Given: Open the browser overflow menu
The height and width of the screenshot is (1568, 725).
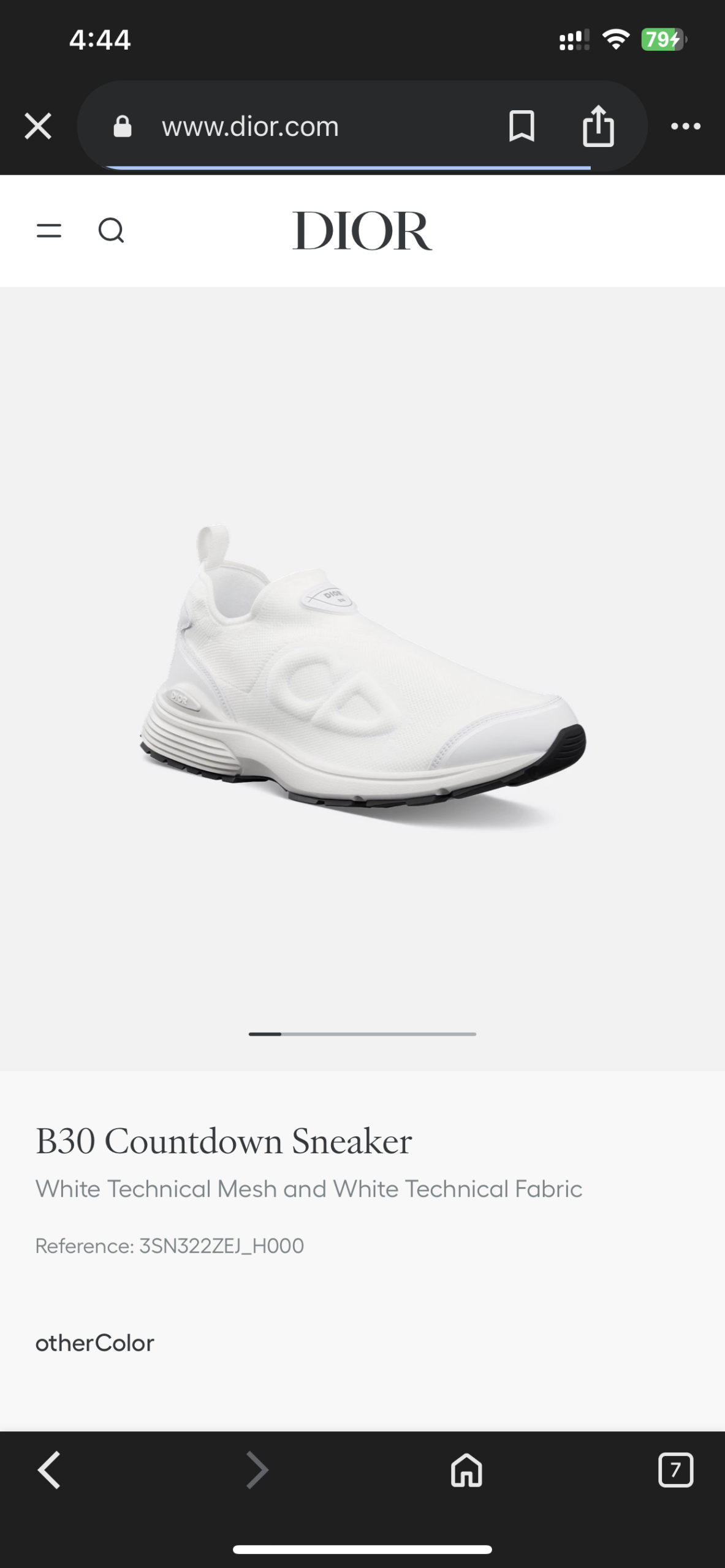Looking at the screenshot, I should (685, 127).
